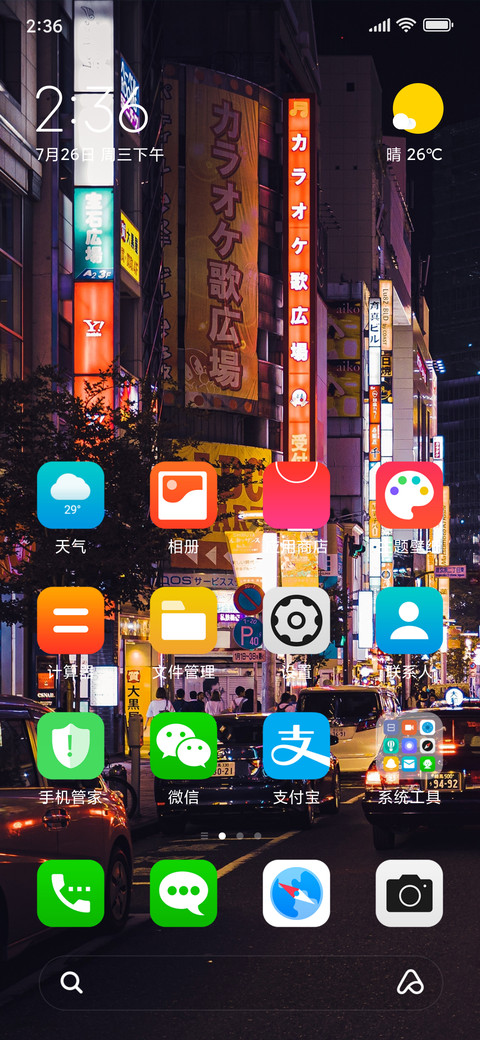This screenshot has height=1040, width=480.
Task: Tap the search bar magnifier at the bottom
Action: (x=71, y=982)
